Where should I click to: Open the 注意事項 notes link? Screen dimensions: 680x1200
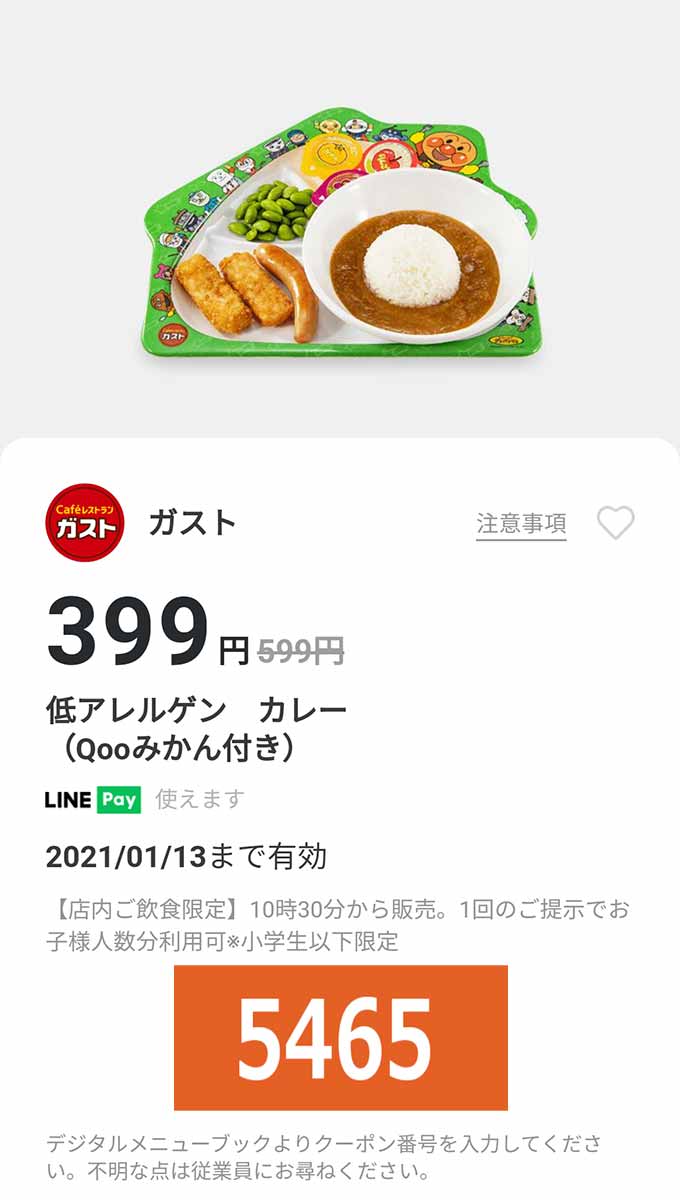point(521,523)
